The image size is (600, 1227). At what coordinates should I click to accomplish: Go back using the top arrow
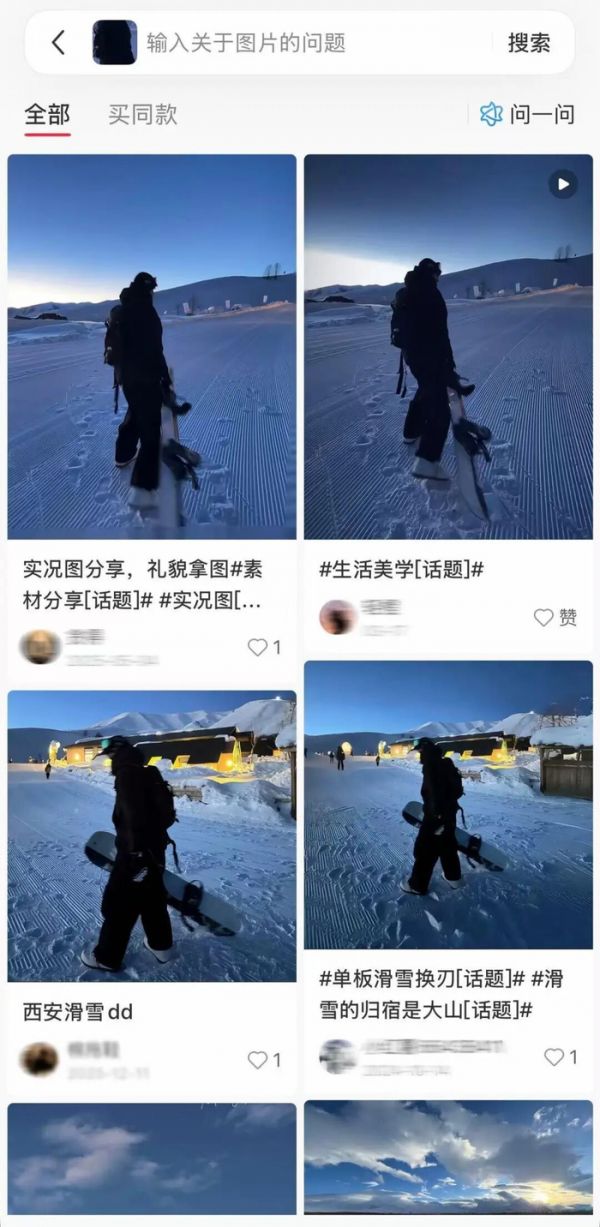58,42
